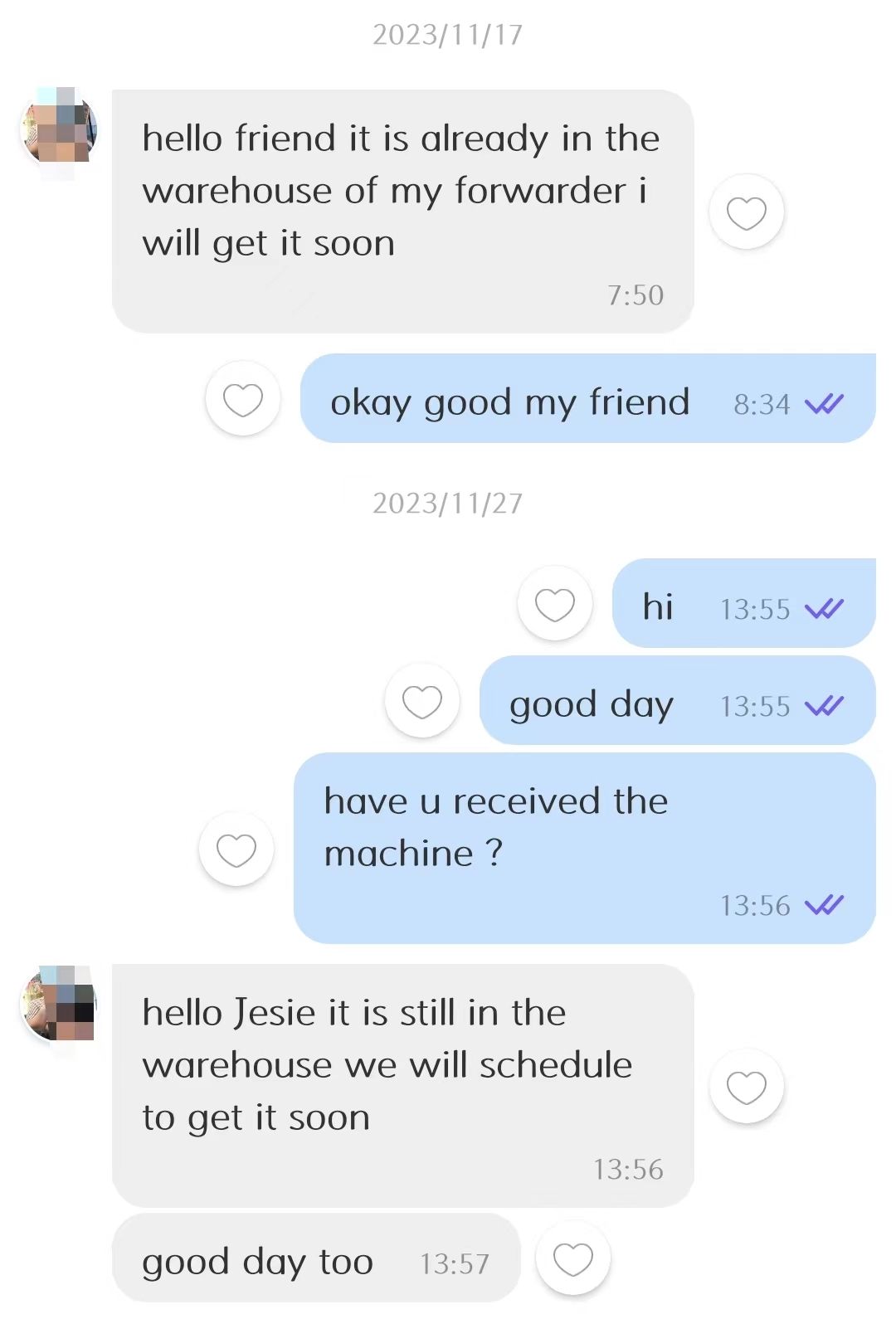Heart the 'have u received the machine' message
Image resolution: width=896 pixels, height=1319 pixels.
[x=236, y=849]
